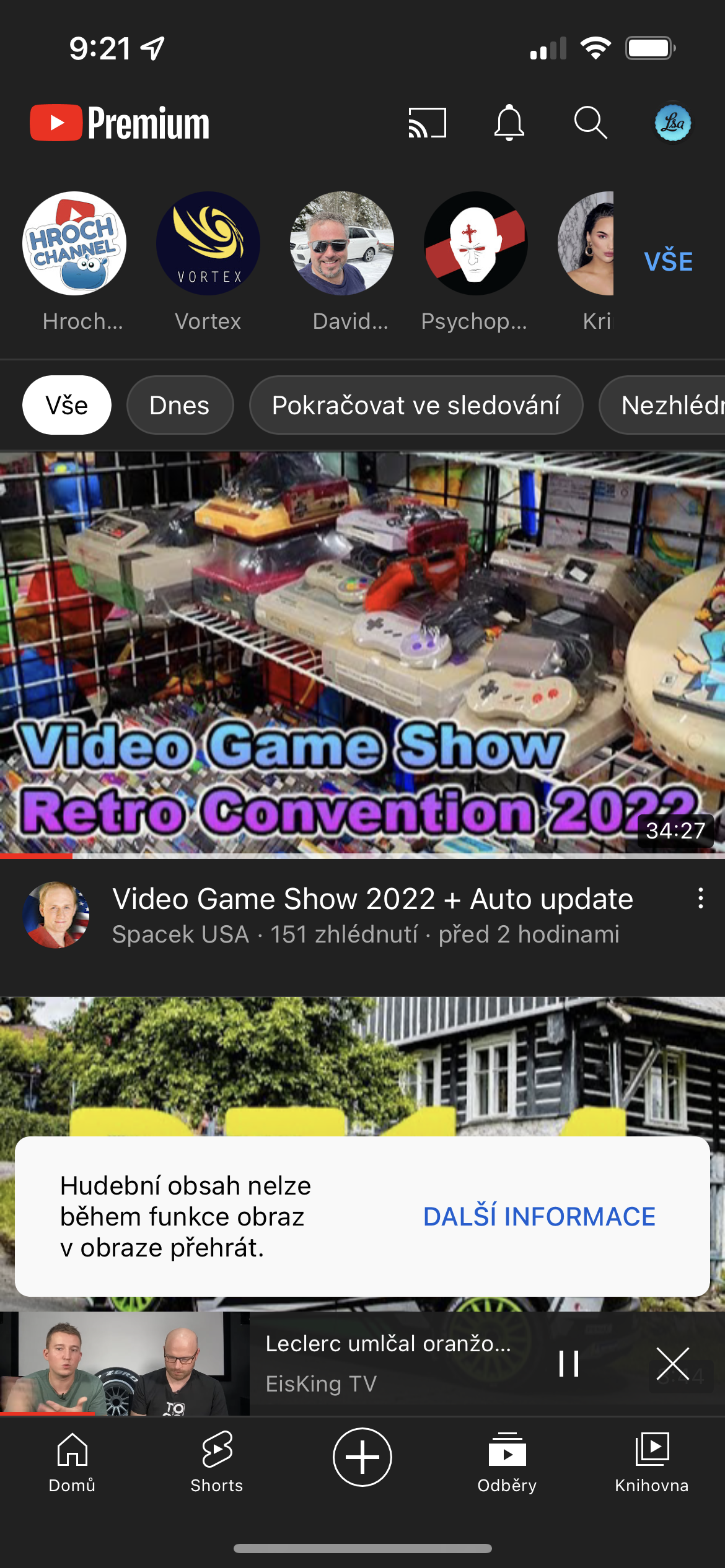This screenshot has width=725, height=1568.
Task: Open options for Video Game Show 2022
Action: (x=700, y=898)
